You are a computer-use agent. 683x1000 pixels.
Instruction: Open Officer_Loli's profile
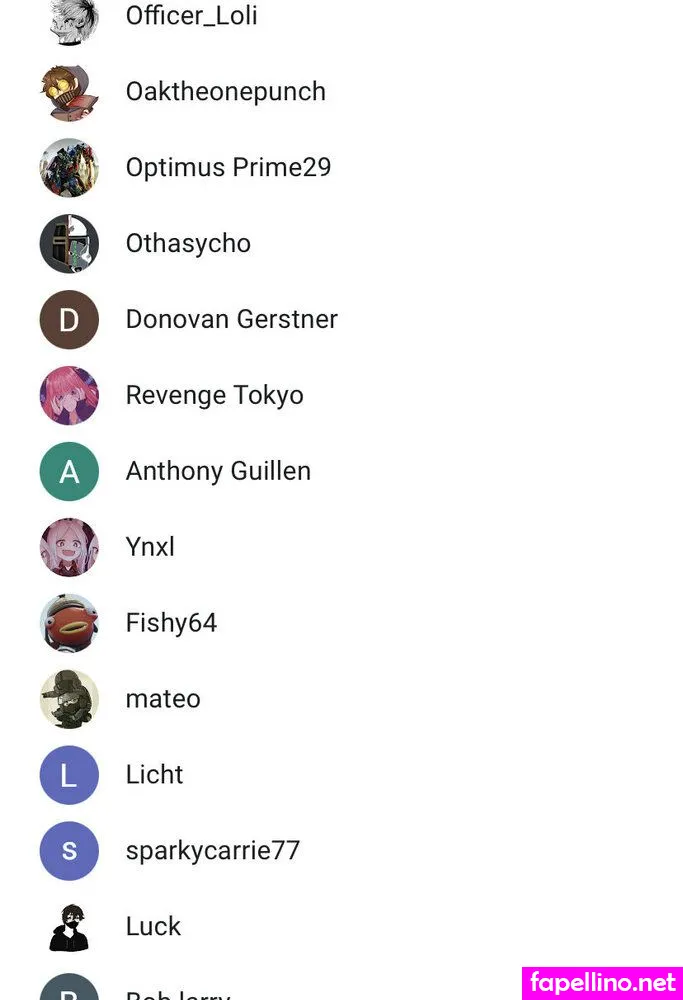point(191,16)
